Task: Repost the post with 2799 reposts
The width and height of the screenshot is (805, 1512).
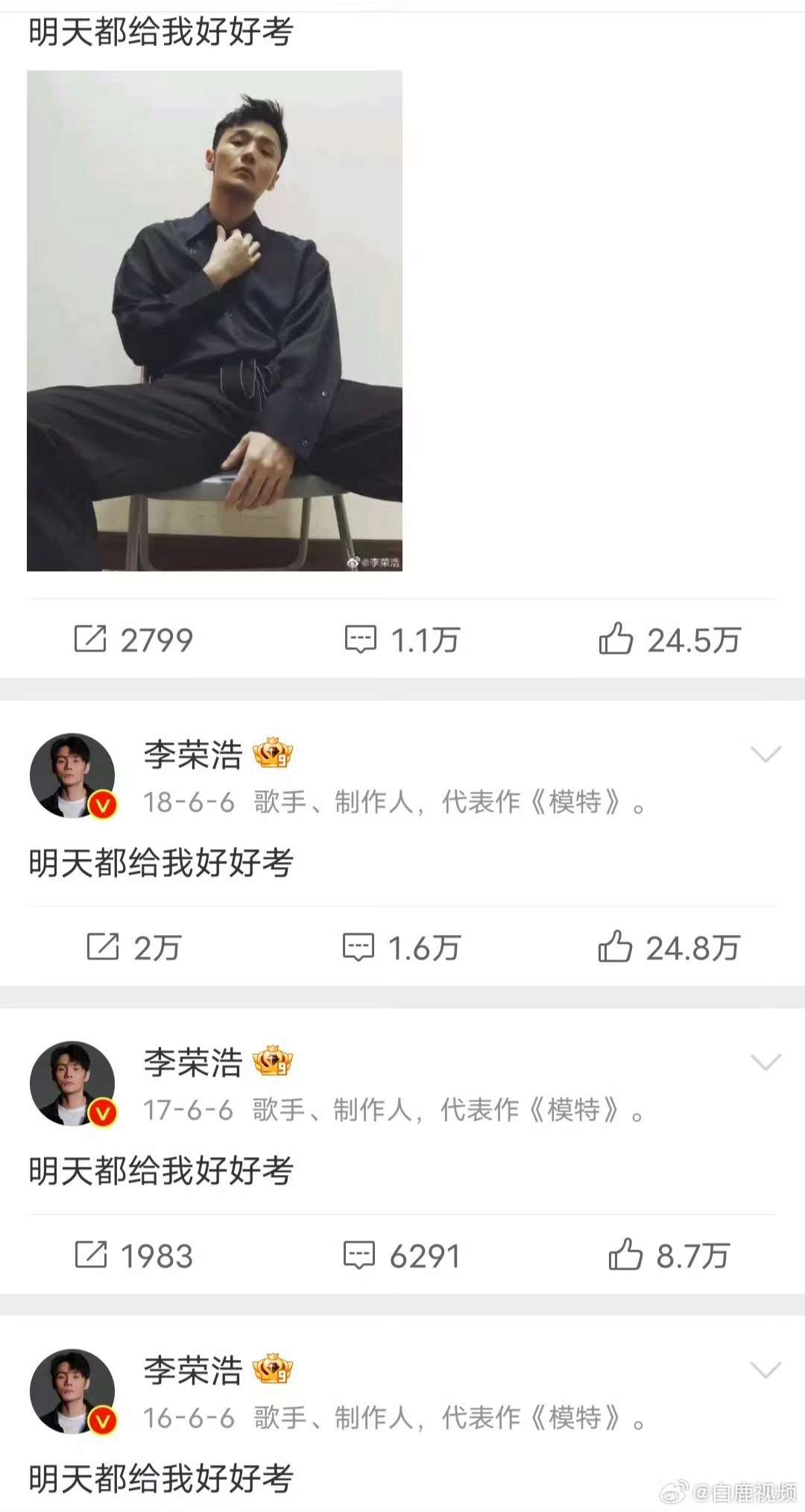Action: [134, 640]
